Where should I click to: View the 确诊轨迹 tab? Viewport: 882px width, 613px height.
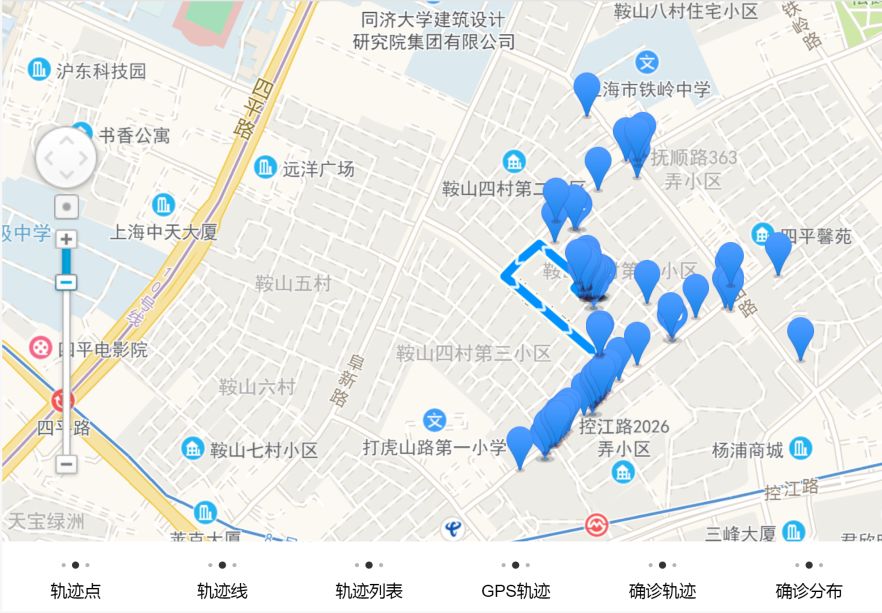point(662,590)
